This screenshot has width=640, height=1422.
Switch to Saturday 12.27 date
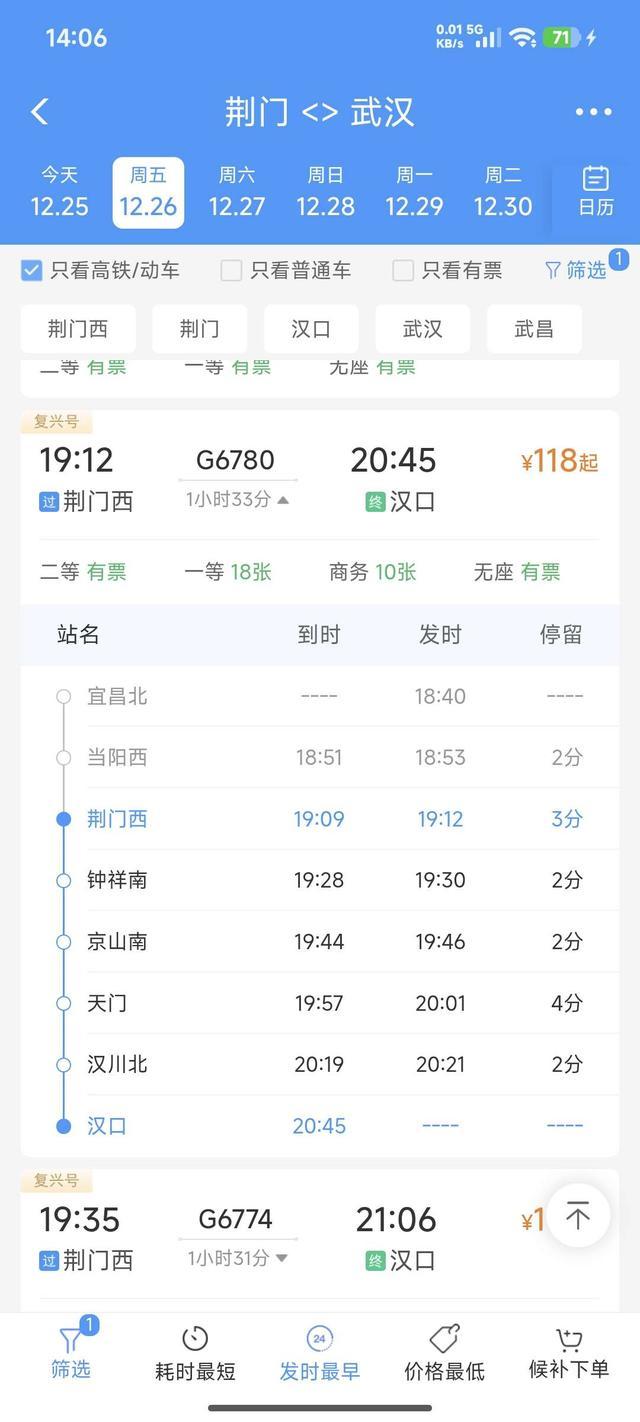coord(237,192)
